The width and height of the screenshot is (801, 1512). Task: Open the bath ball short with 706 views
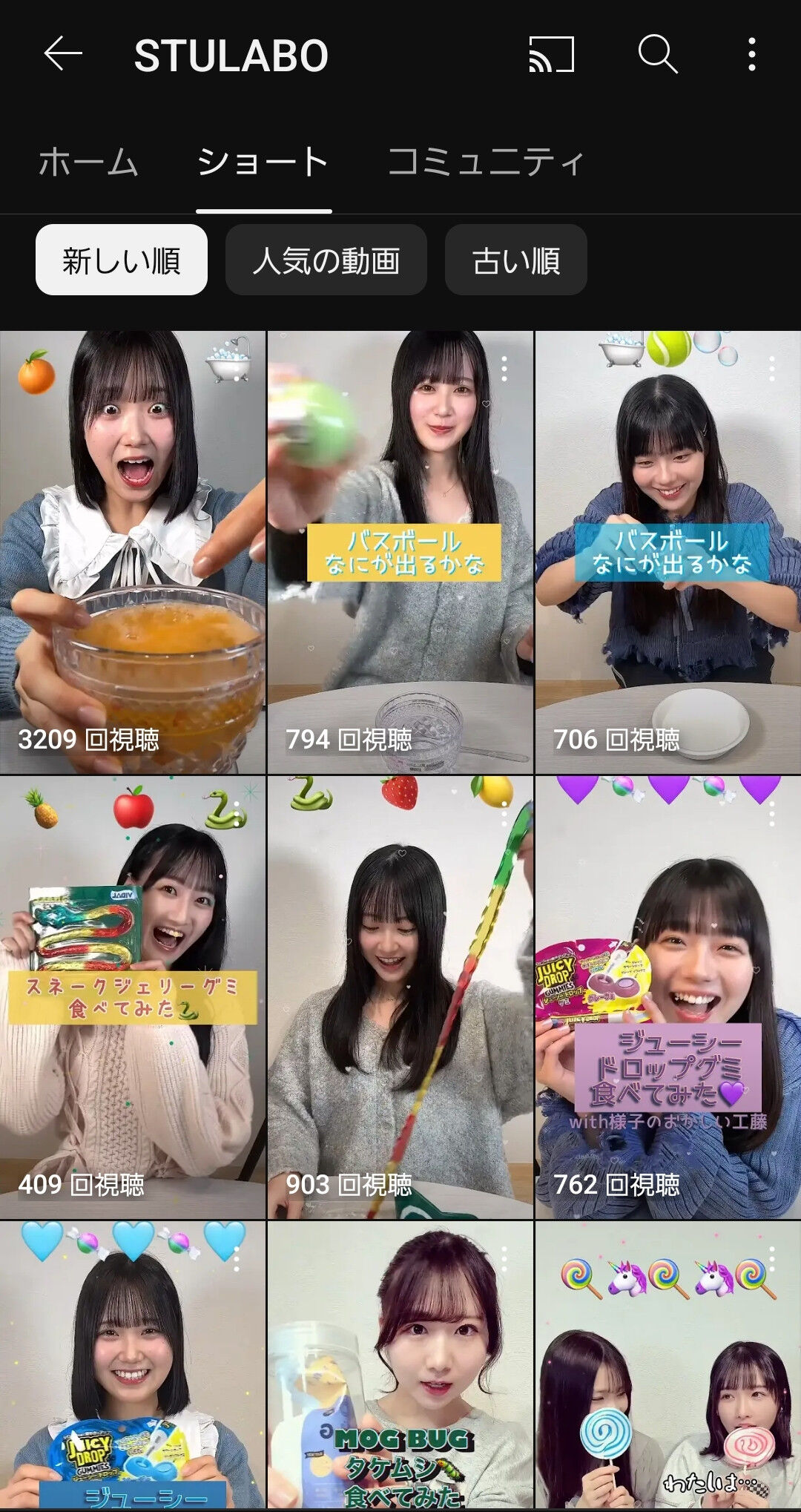[668, 552]
